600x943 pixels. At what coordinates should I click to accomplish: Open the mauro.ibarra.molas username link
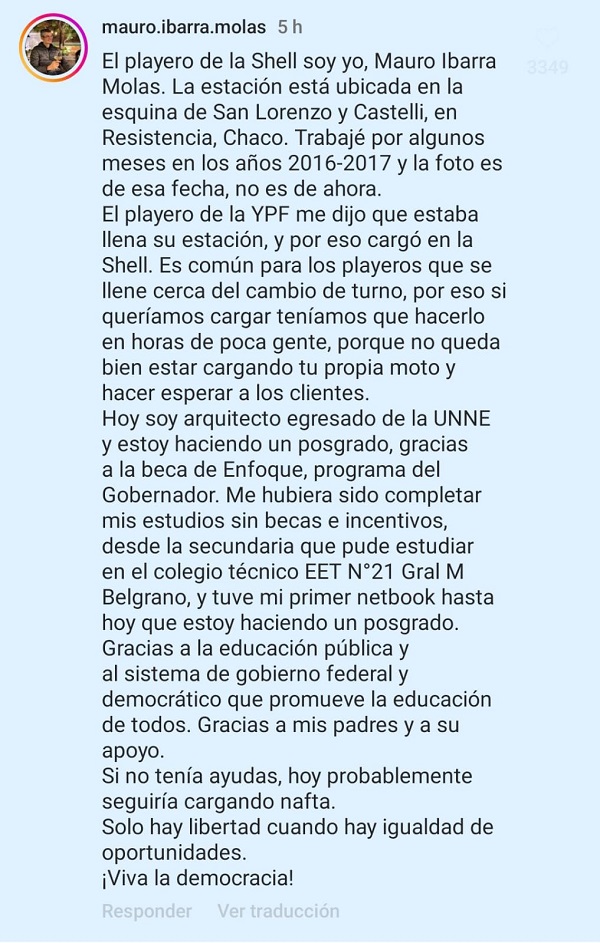click(x=184, y=22)
